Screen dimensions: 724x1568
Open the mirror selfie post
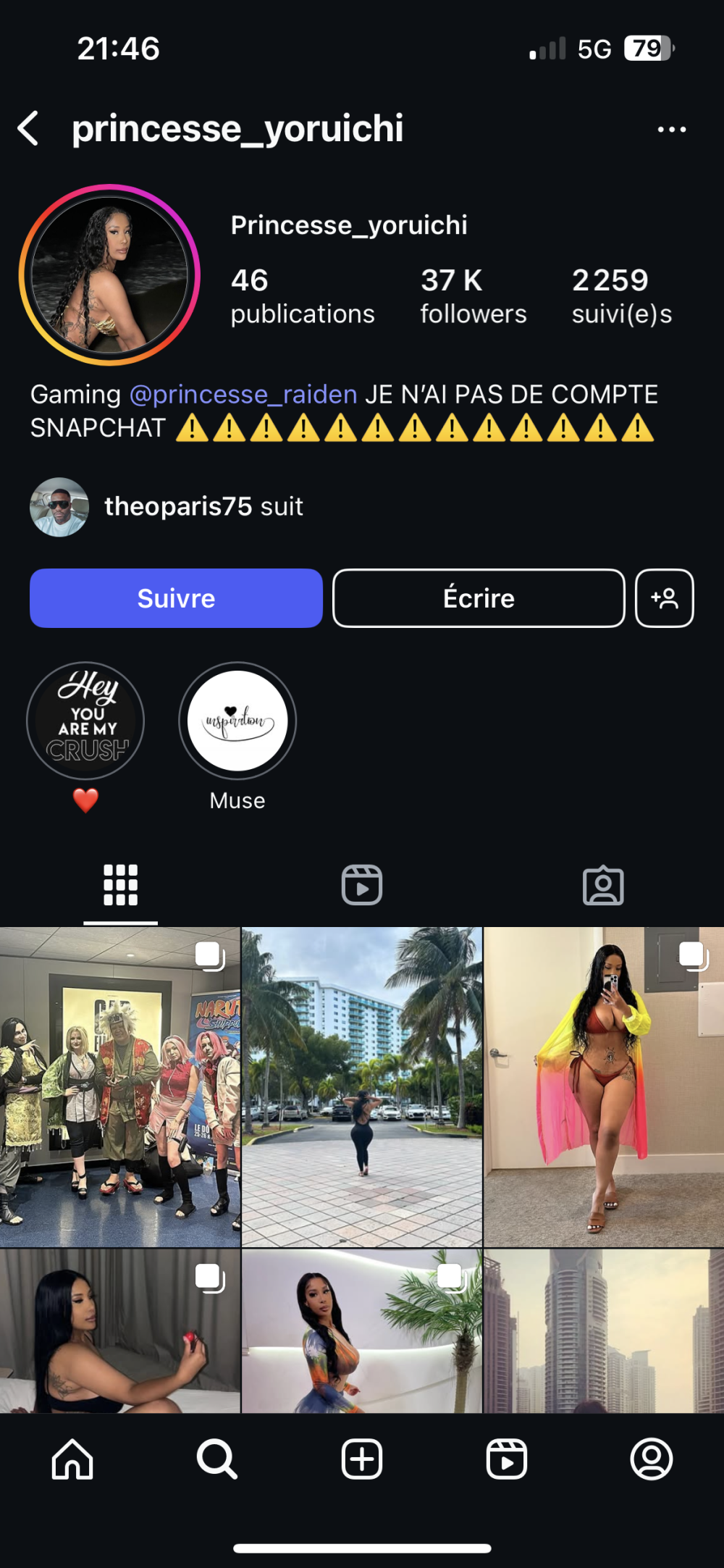(x=604, y=1086)
